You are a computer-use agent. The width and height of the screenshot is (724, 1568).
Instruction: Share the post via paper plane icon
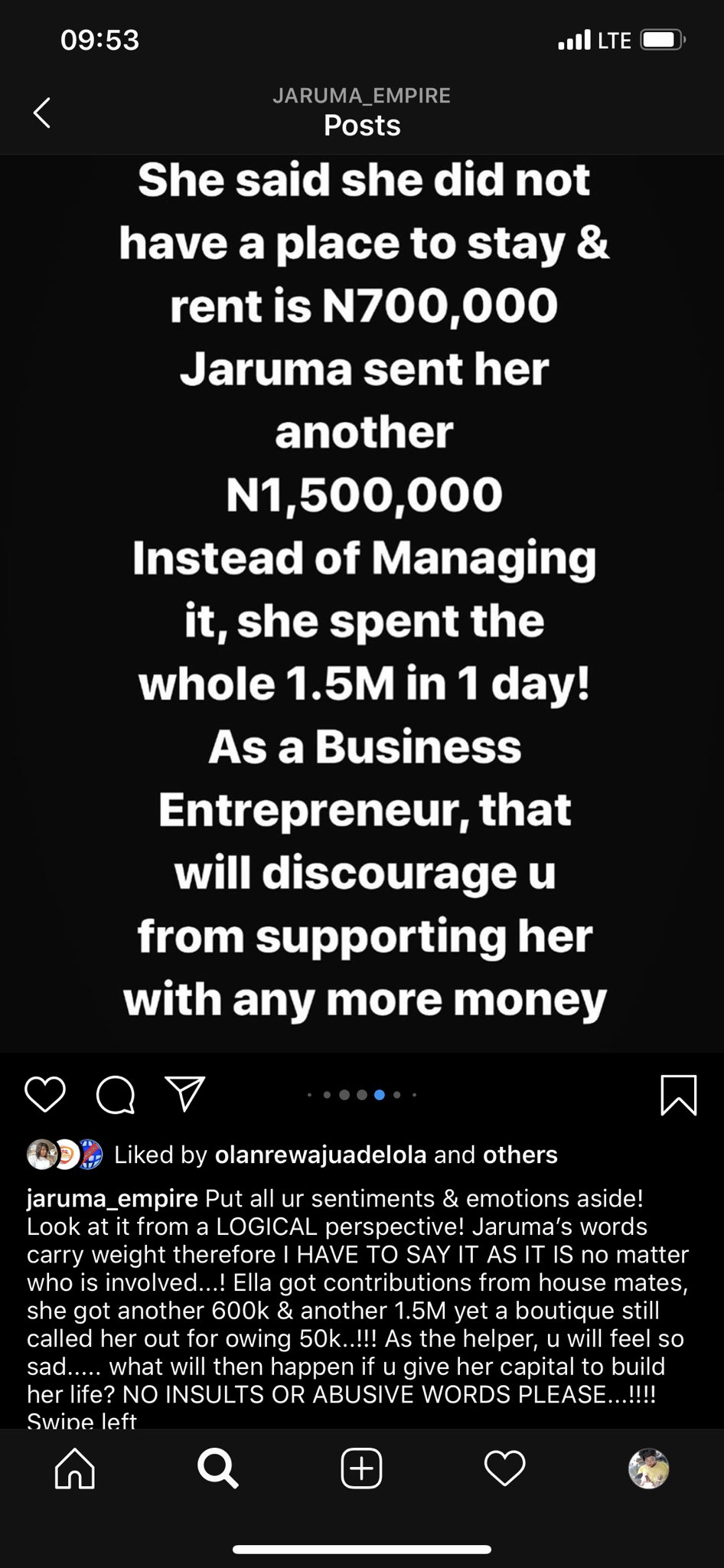point(185,1094)
